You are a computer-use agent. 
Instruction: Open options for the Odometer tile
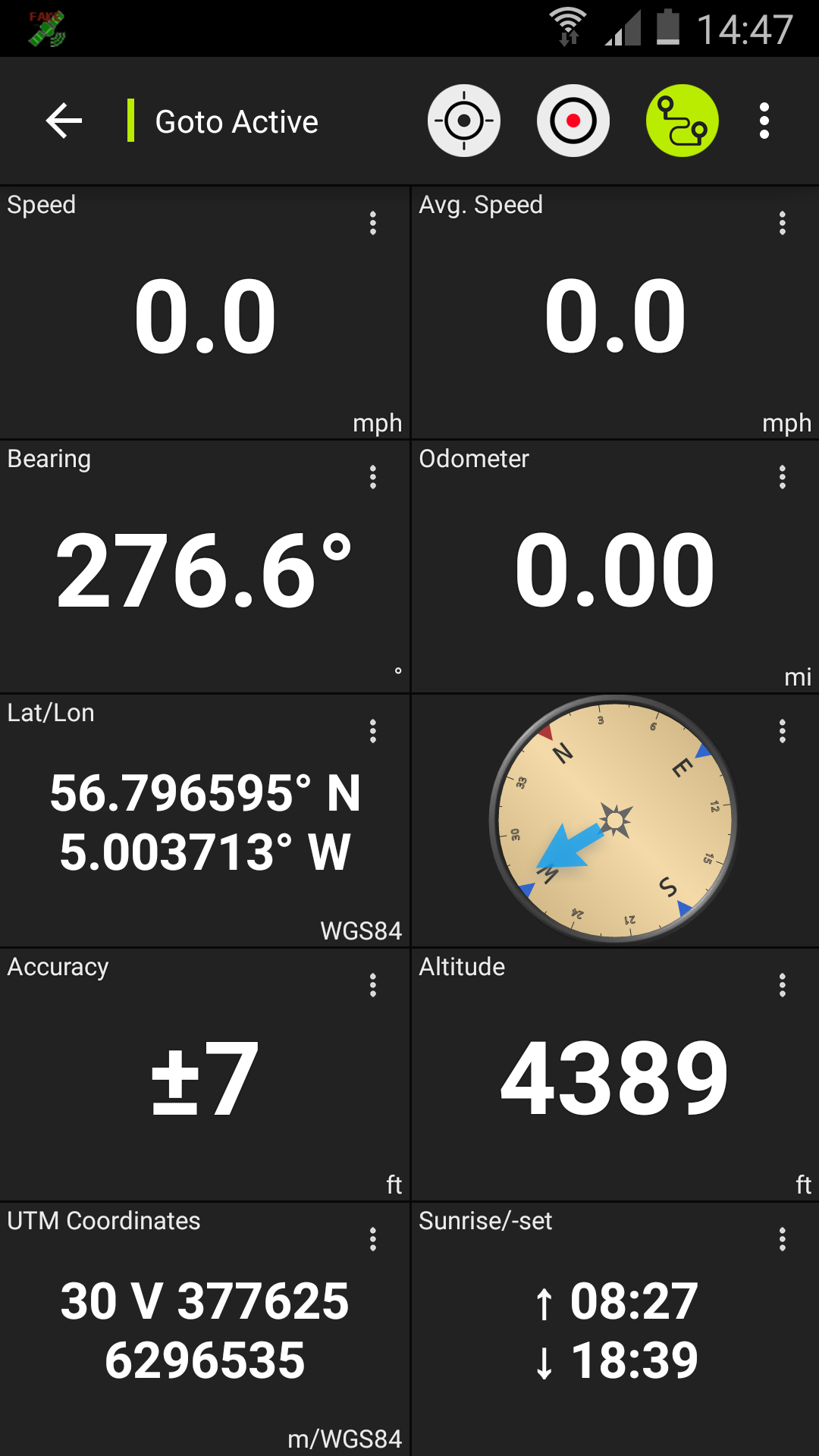(783, 477)
